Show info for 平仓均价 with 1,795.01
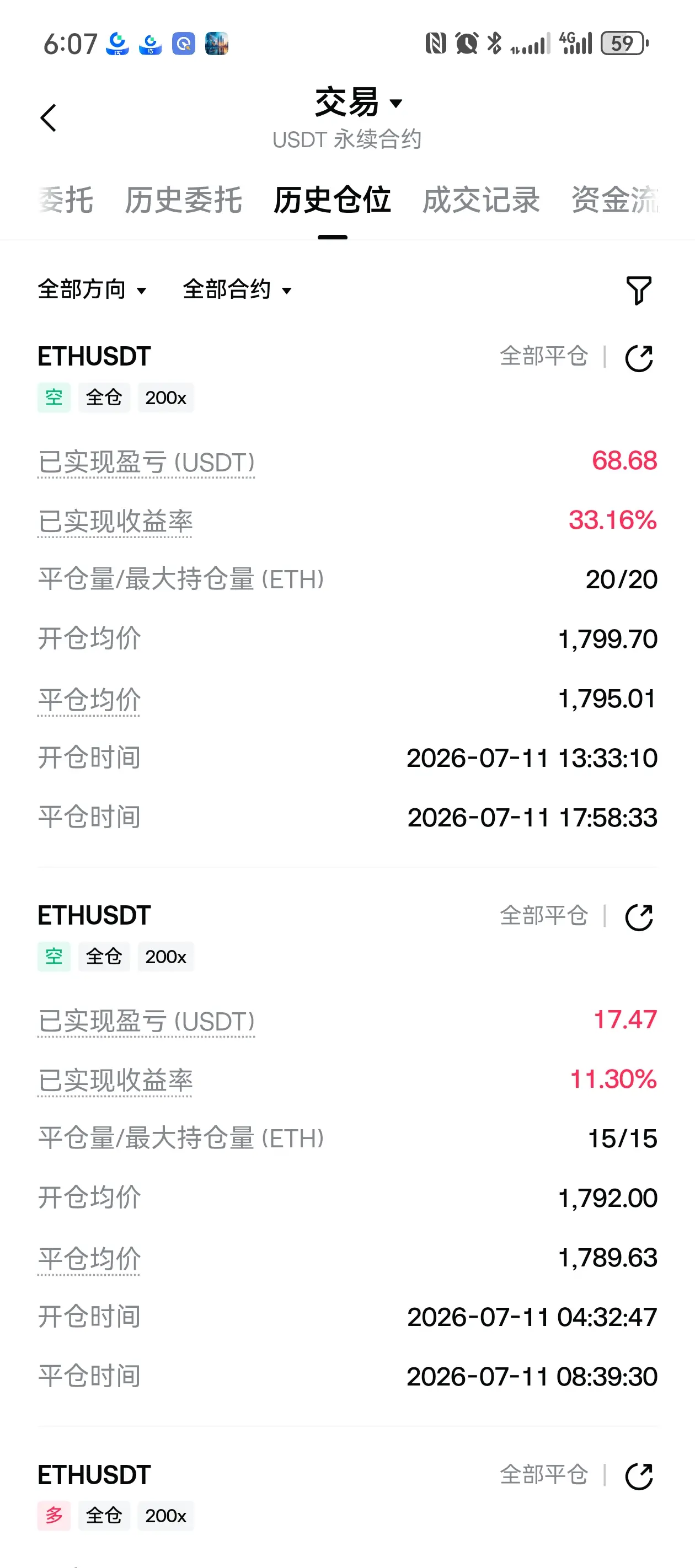Viewport: 695px width, 1568px height. point(89,700)
